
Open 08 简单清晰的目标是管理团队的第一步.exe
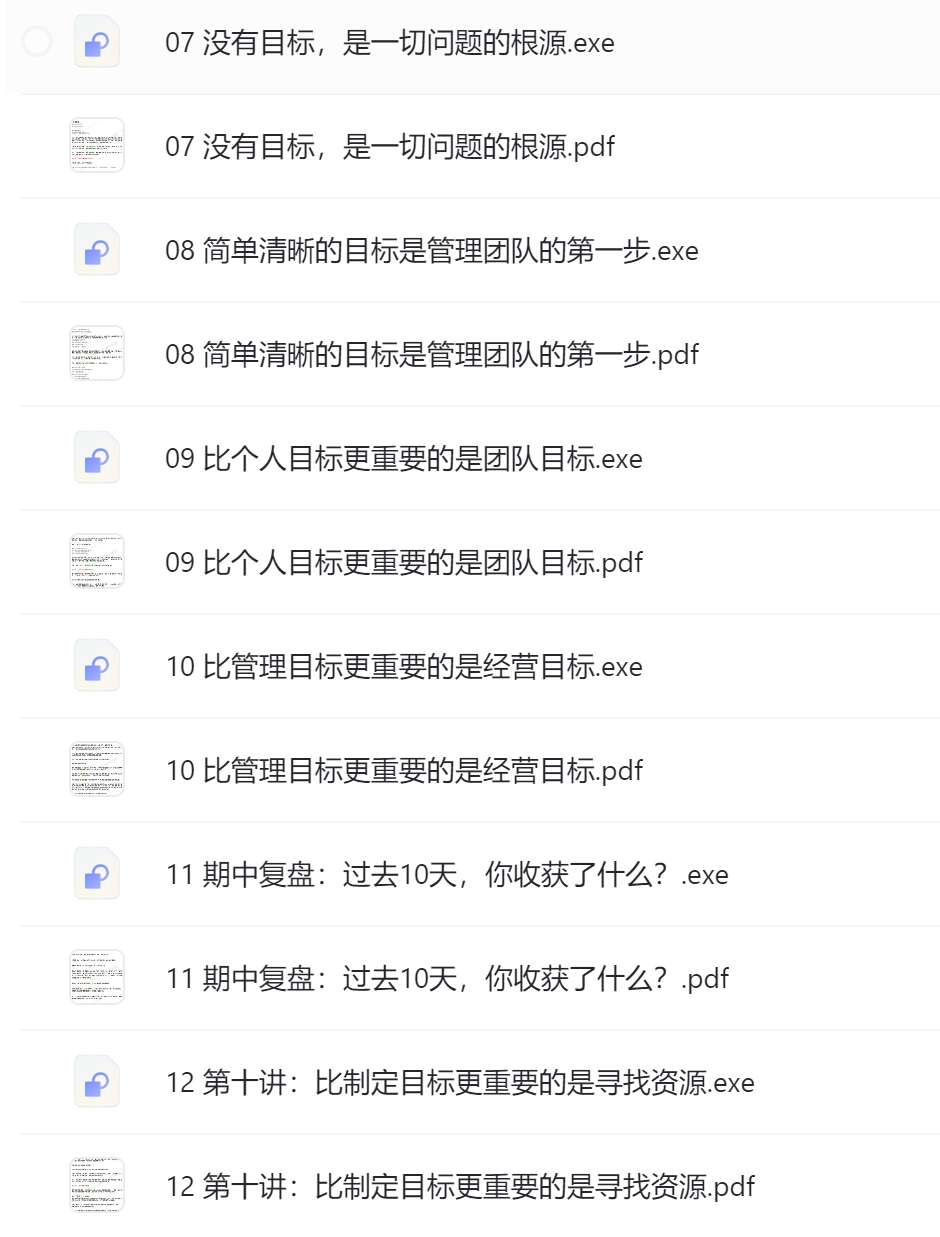tap(431, 251)
